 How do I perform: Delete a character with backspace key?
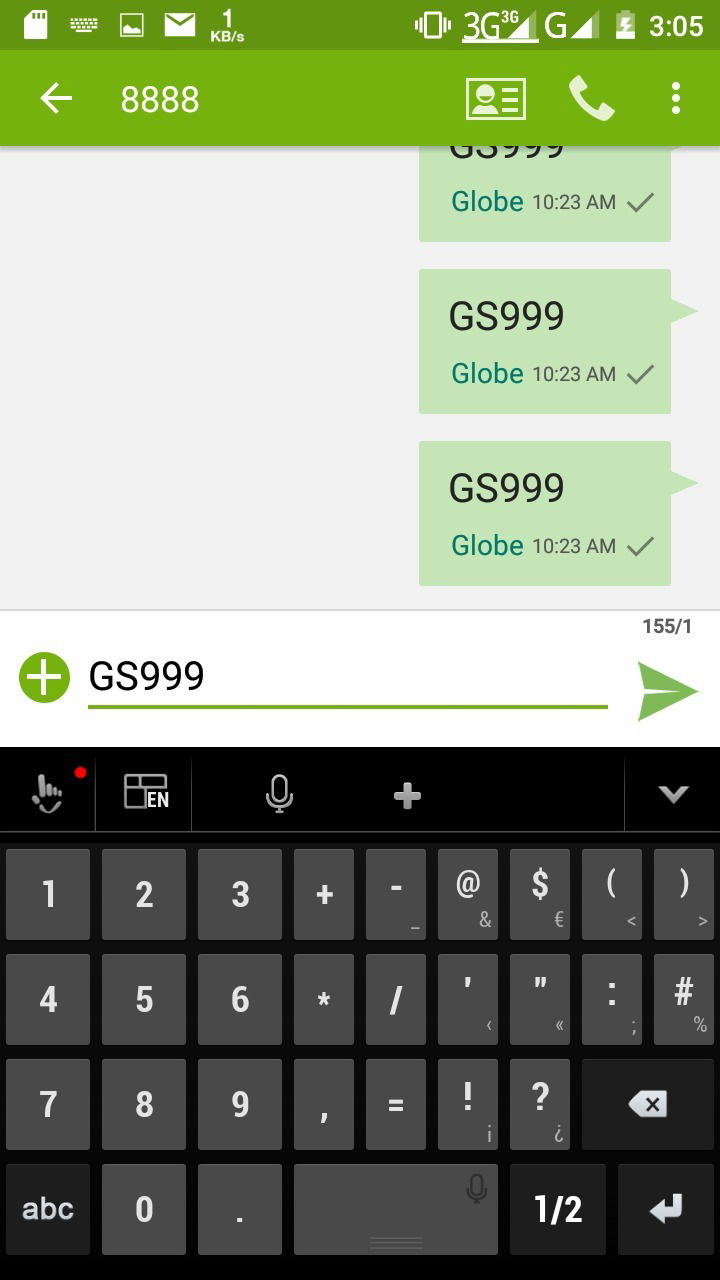click(x=648, y=1104)
